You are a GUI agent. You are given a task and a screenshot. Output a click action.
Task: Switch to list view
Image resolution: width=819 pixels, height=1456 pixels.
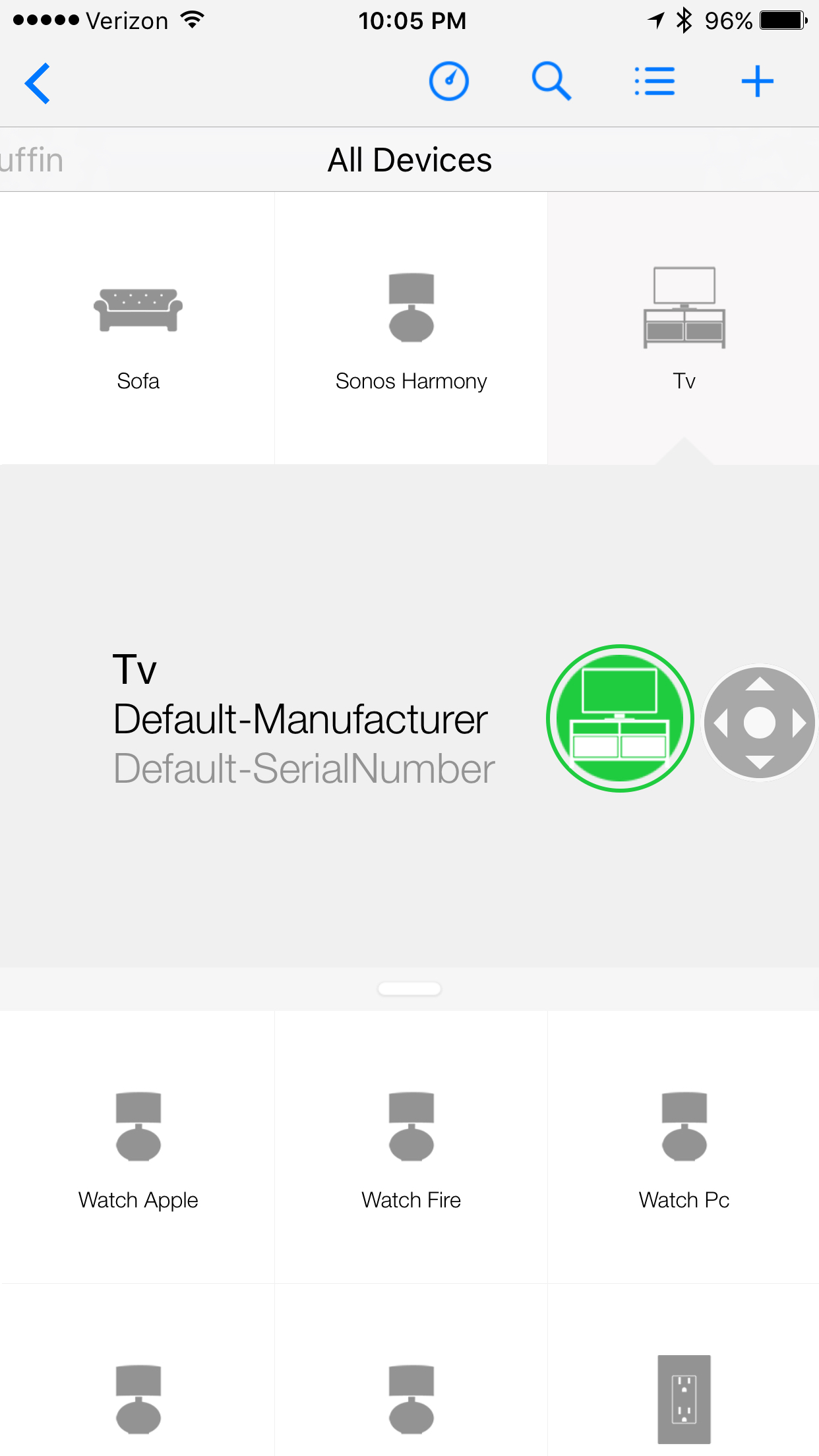click(654, 82)
